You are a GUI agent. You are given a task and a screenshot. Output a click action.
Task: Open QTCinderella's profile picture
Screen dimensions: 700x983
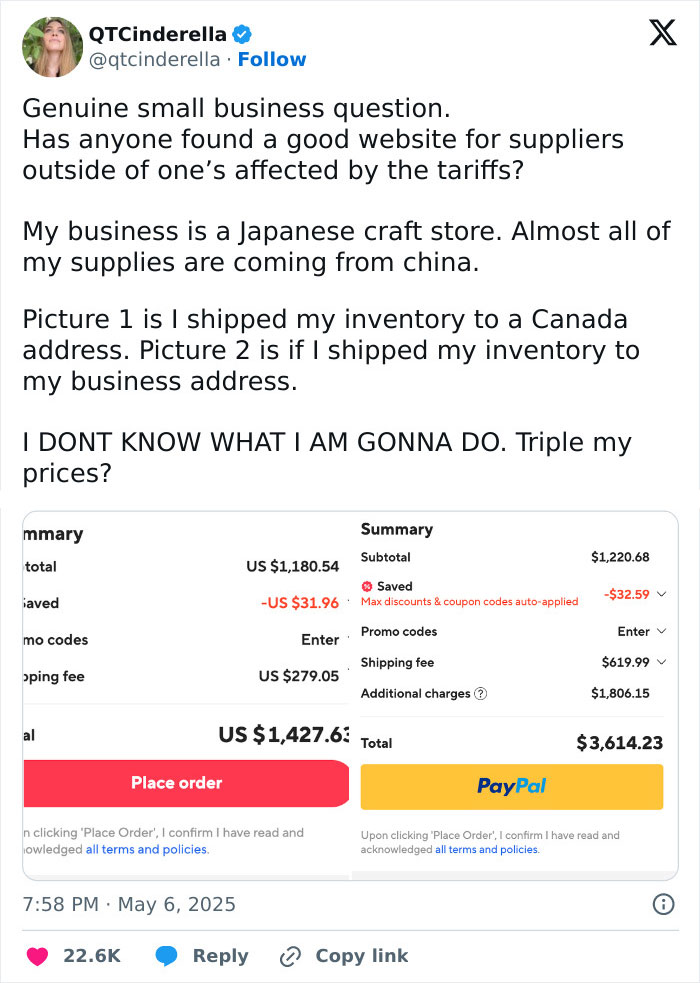(52, 47)
